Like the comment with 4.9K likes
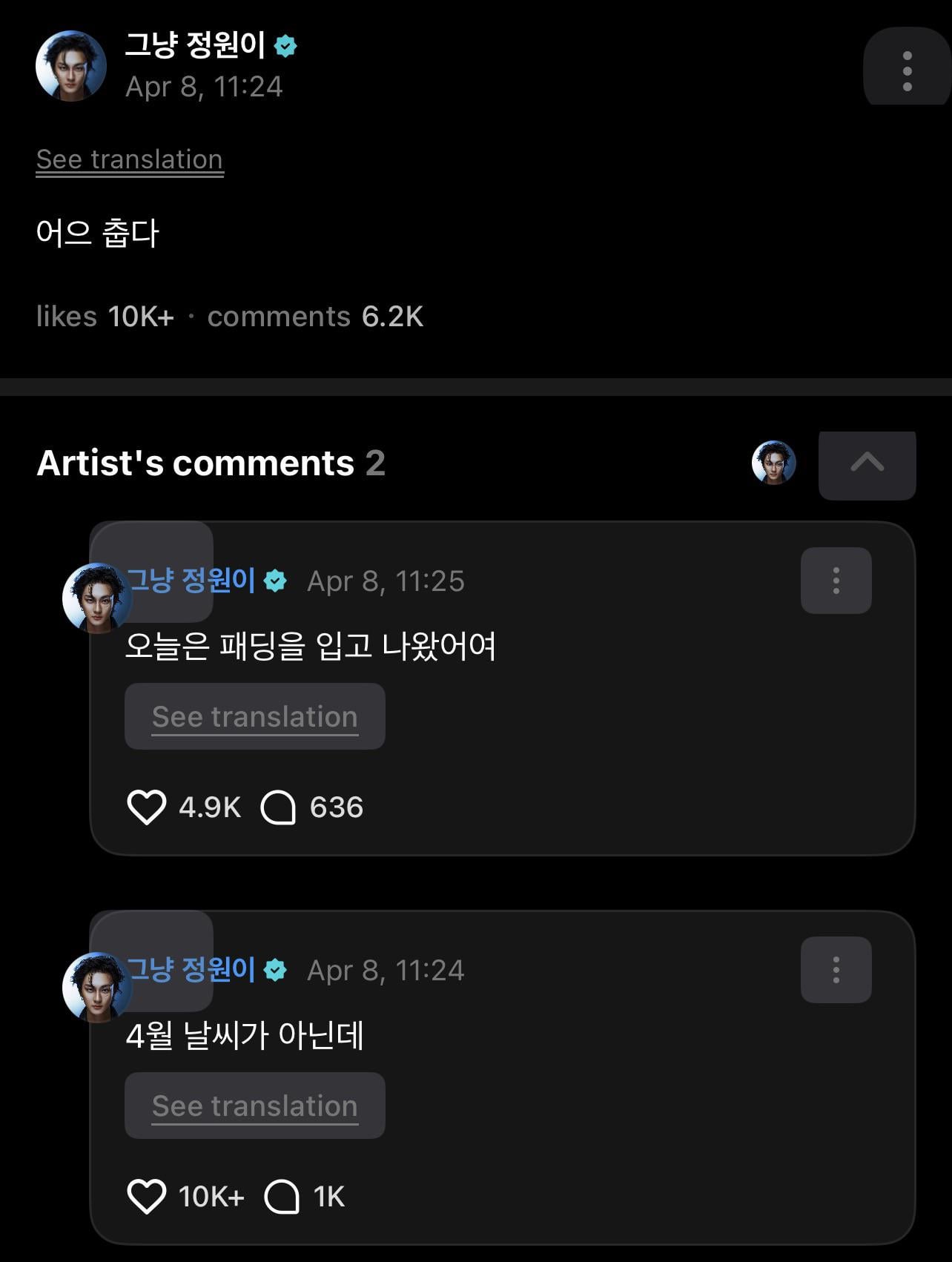Viewport: 952px width, 1262px height. [147, 807]
